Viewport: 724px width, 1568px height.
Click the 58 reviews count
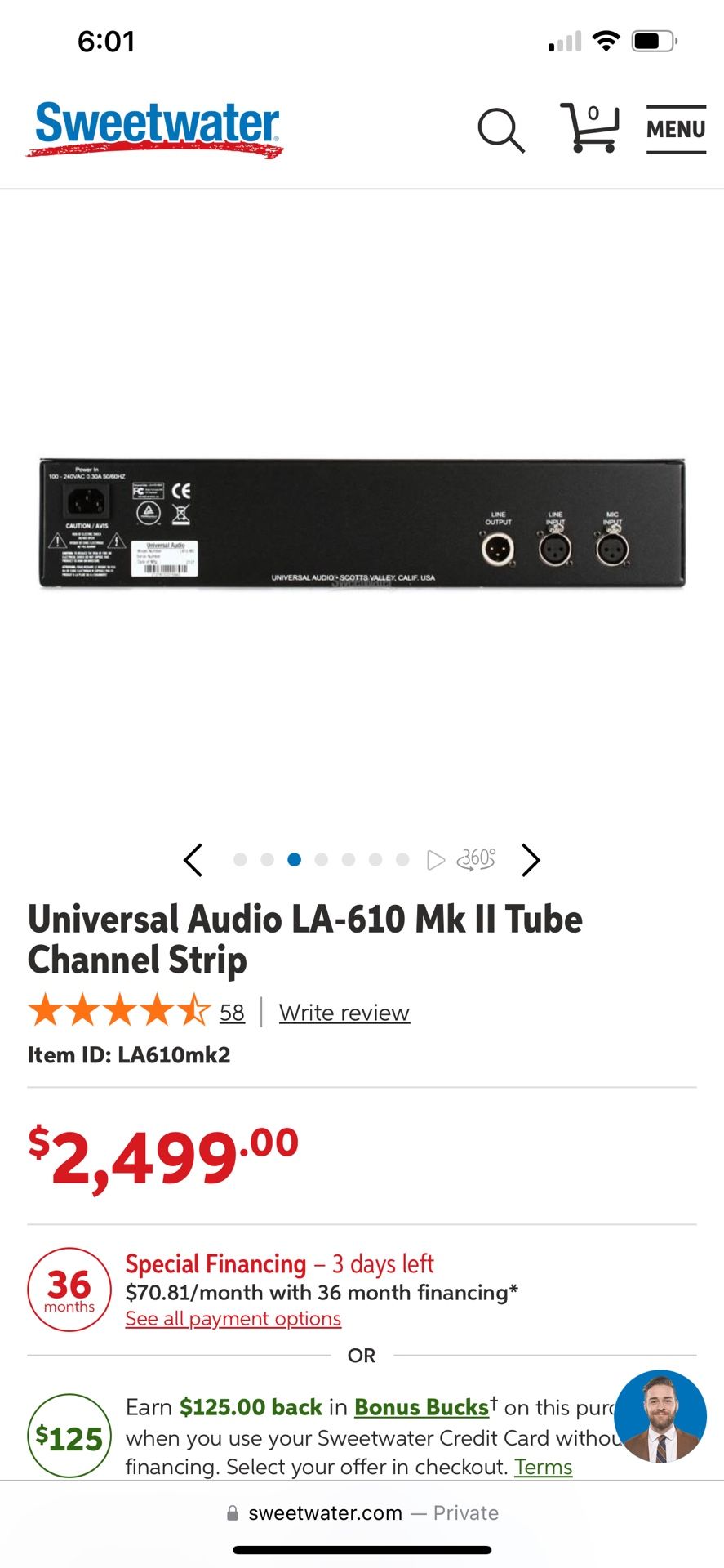(230, 1012)
